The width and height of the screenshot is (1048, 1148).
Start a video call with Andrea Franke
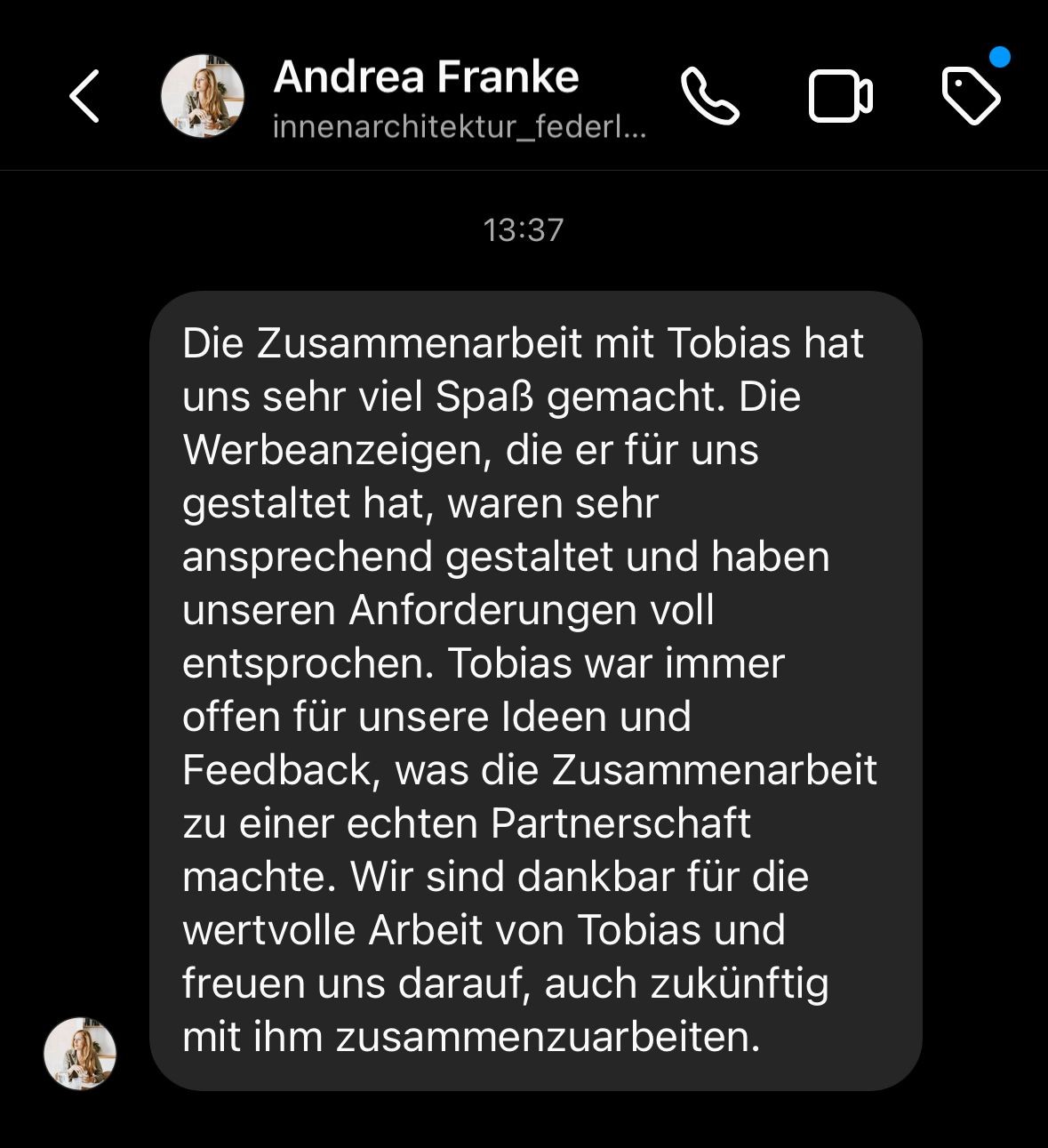tap(840, 96)
